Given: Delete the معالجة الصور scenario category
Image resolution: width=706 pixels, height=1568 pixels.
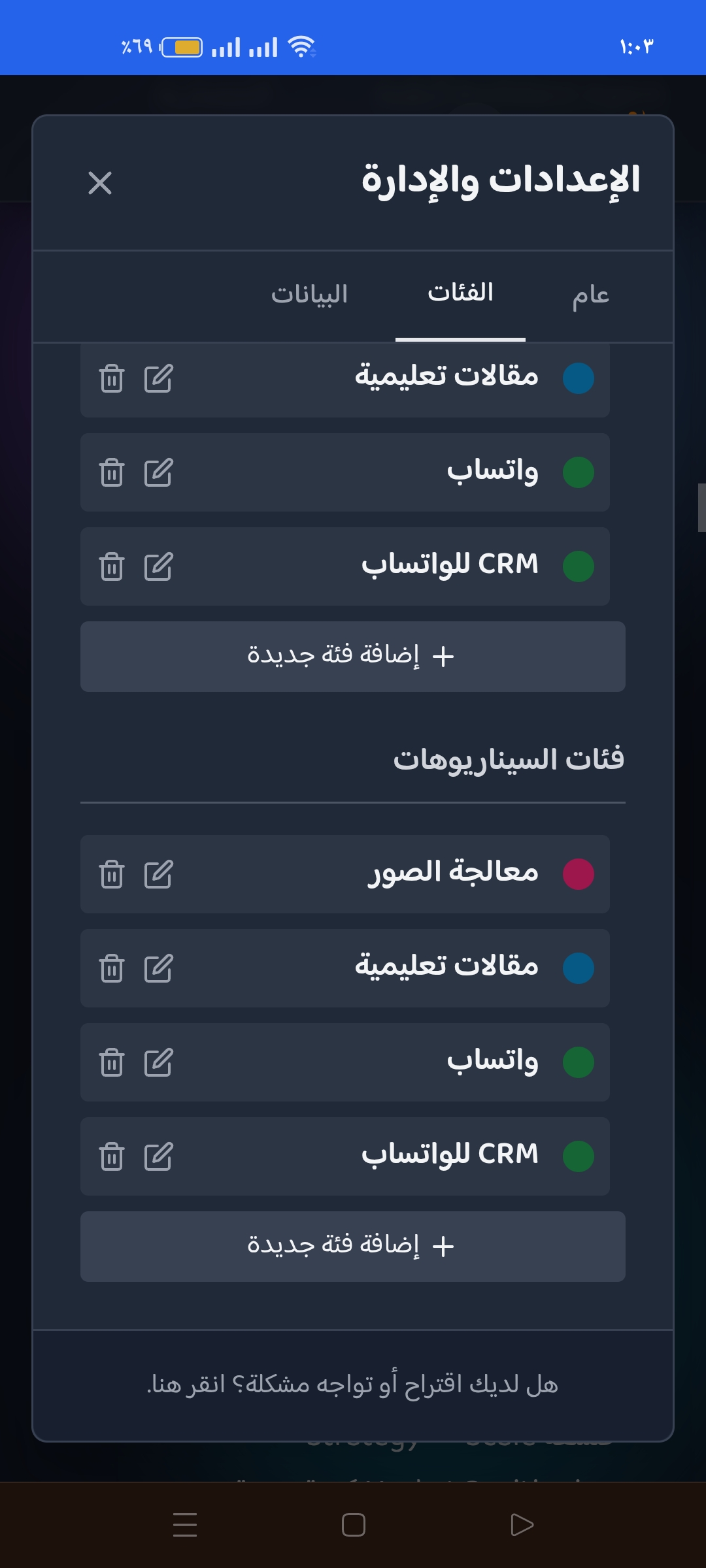Looking at the screenshot, I should click(112, 874).
